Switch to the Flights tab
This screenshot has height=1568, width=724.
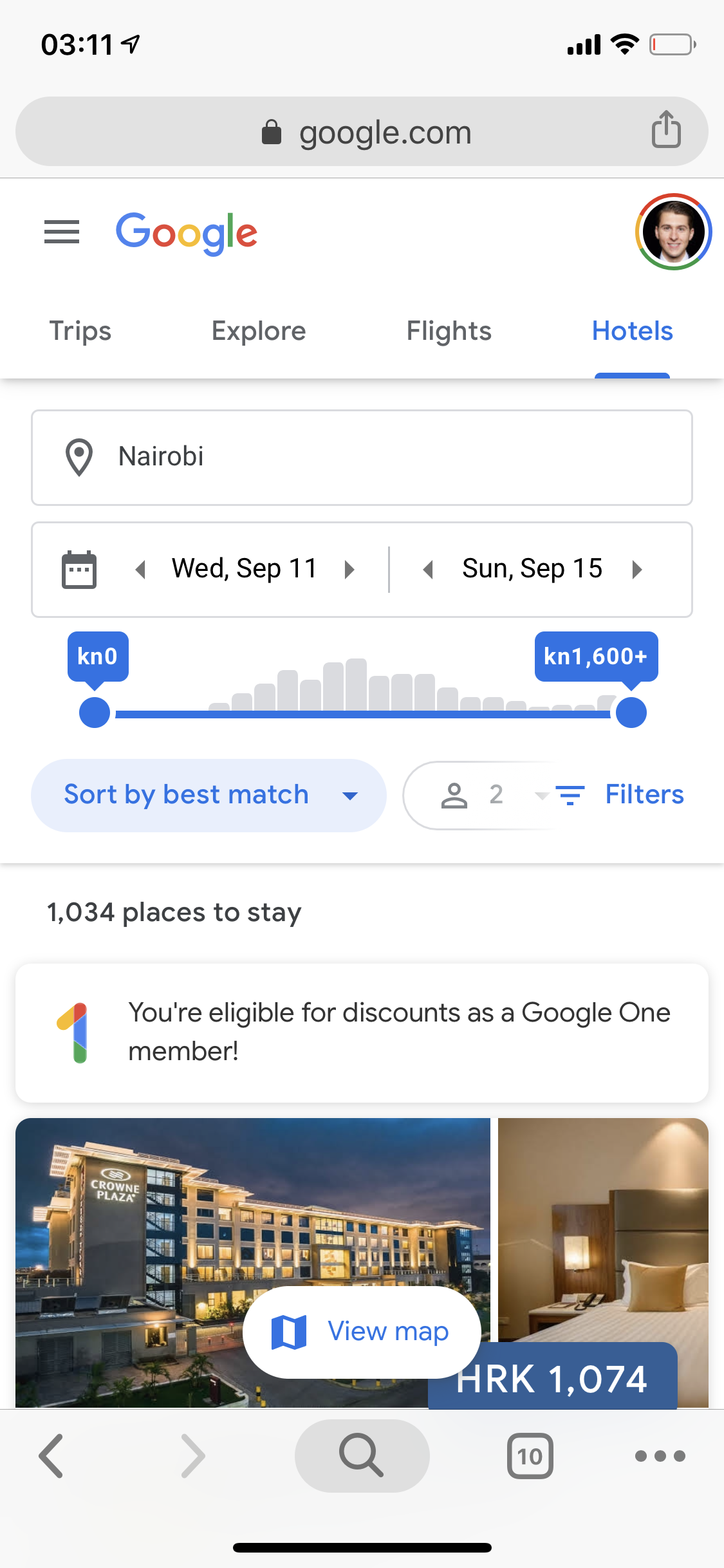pyautogui.click(x=449, y=331)
